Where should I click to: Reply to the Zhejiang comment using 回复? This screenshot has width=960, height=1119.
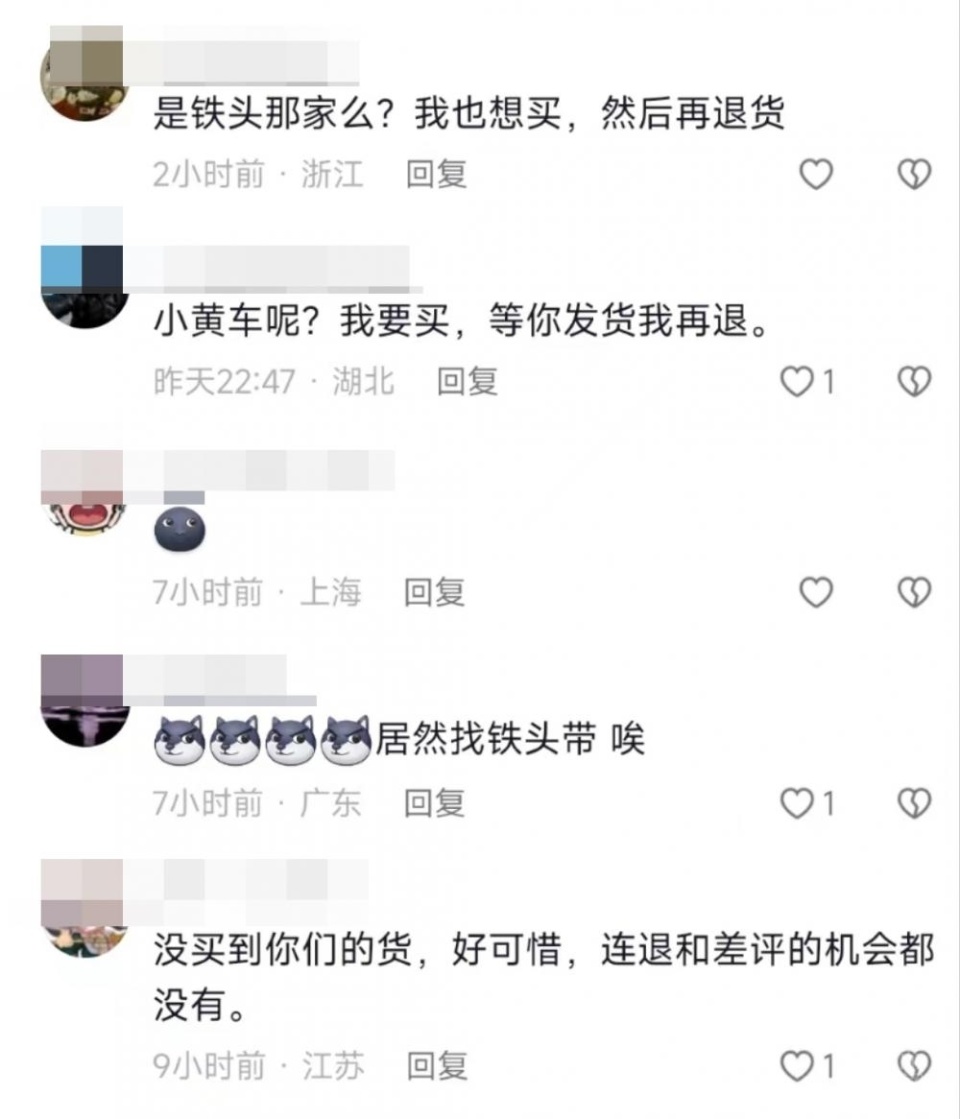coord(436,172)
